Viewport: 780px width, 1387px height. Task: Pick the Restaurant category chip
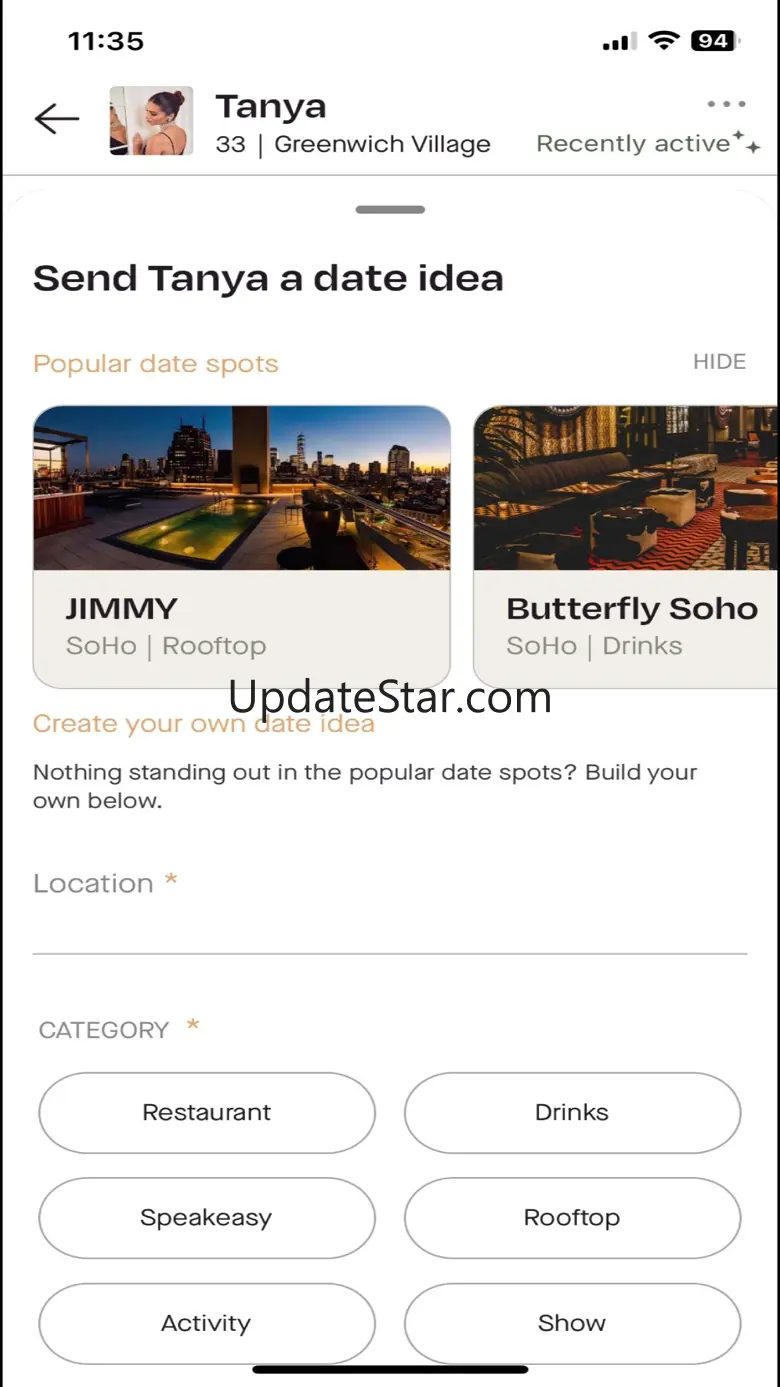(207, 1113)
